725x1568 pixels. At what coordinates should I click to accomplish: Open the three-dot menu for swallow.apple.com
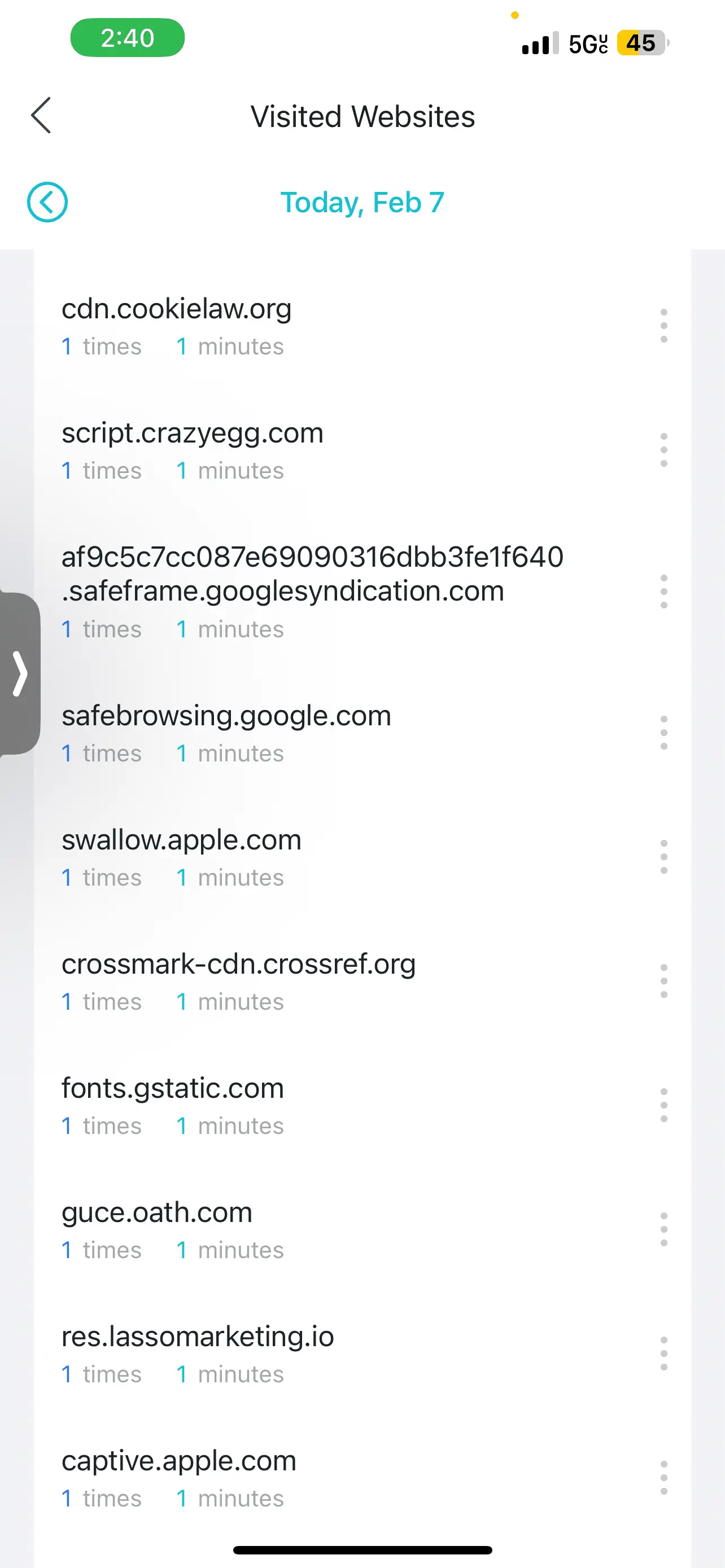tap(663, 856)
